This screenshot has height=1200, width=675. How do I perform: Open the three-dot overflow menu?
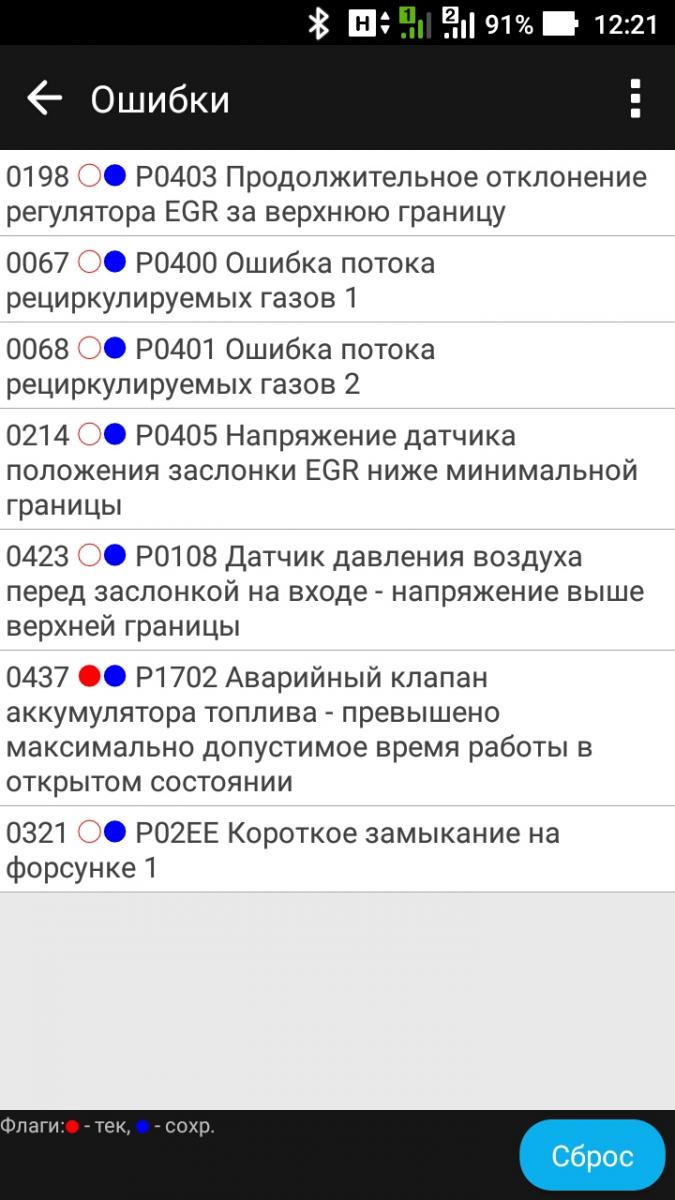[635, 99]
